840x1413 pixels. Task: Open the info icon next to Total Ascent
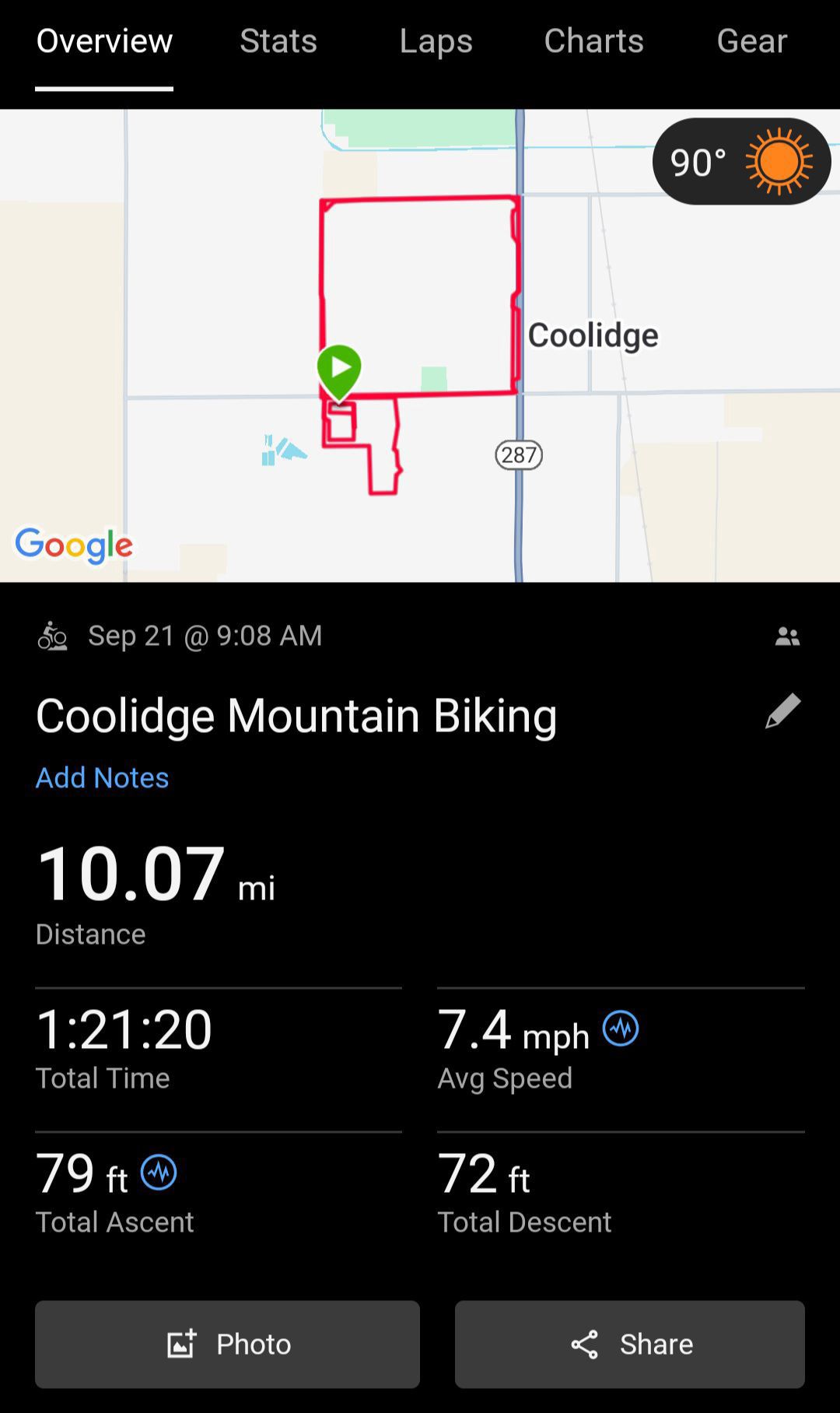159,1172
